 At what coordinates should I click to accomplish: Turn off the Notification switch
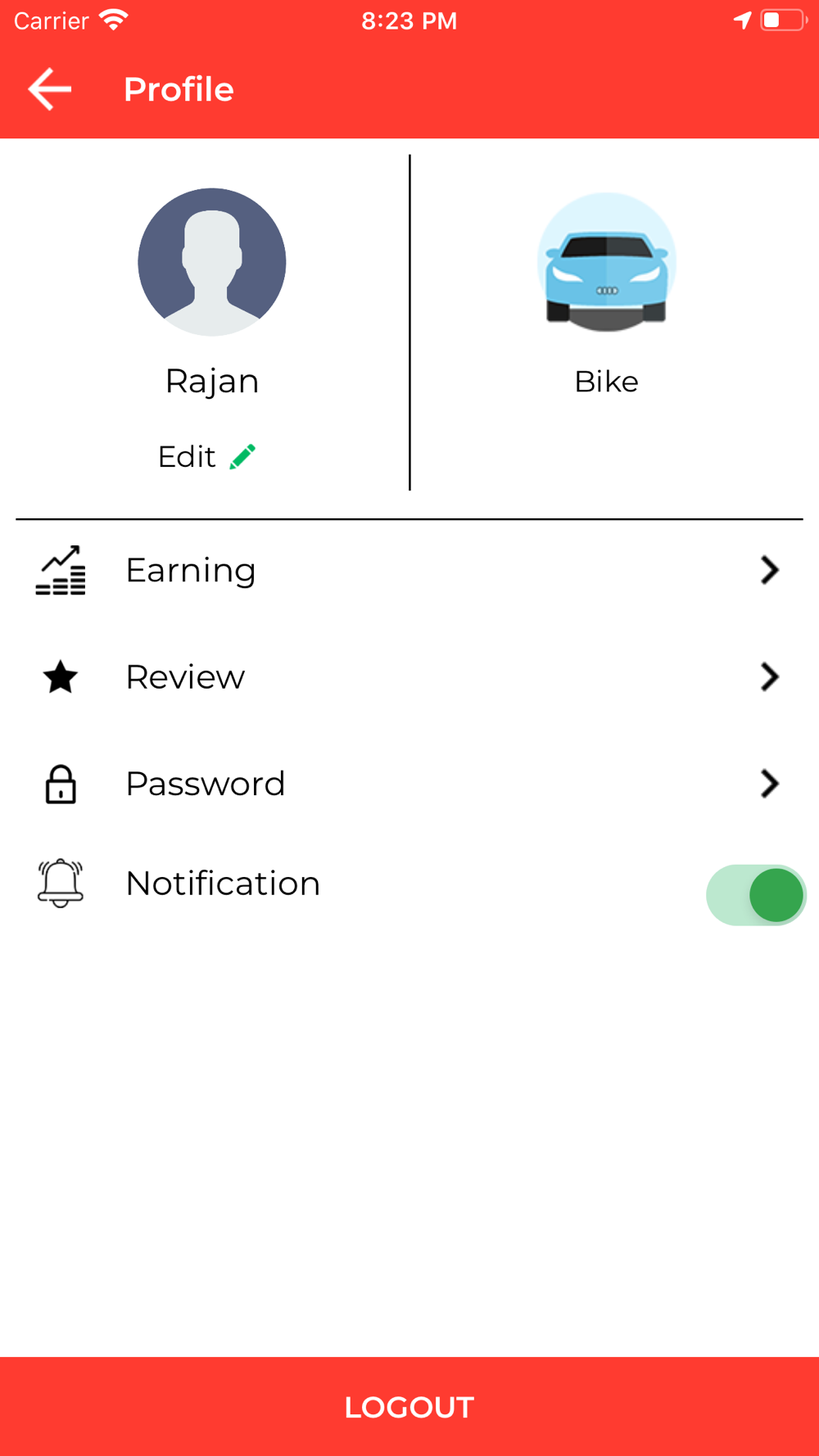pyautogui.click(x=756, y=895)
